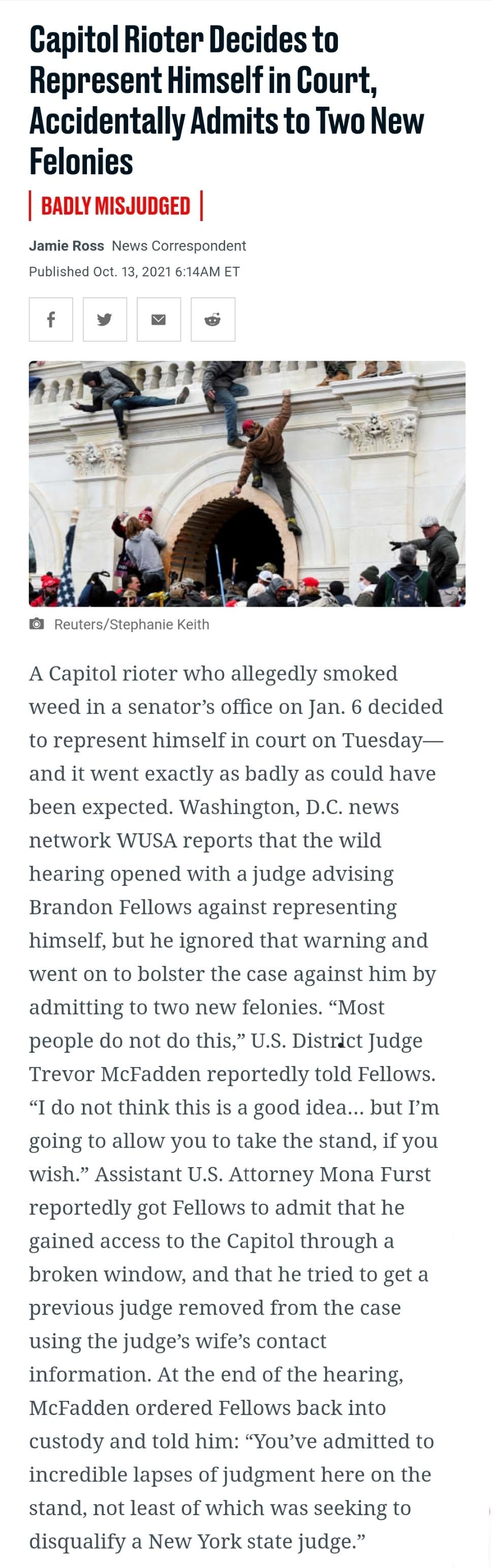493x1568 pixels.
Task: Open author Jamie Ross's profile
Action: [67, 246]
